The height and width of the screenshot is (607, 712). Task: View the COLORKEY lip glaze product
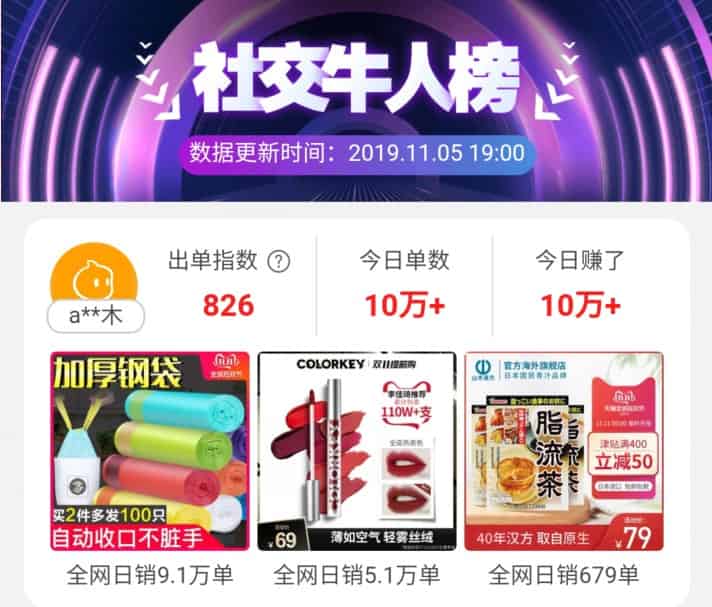[x=356, y=451]
